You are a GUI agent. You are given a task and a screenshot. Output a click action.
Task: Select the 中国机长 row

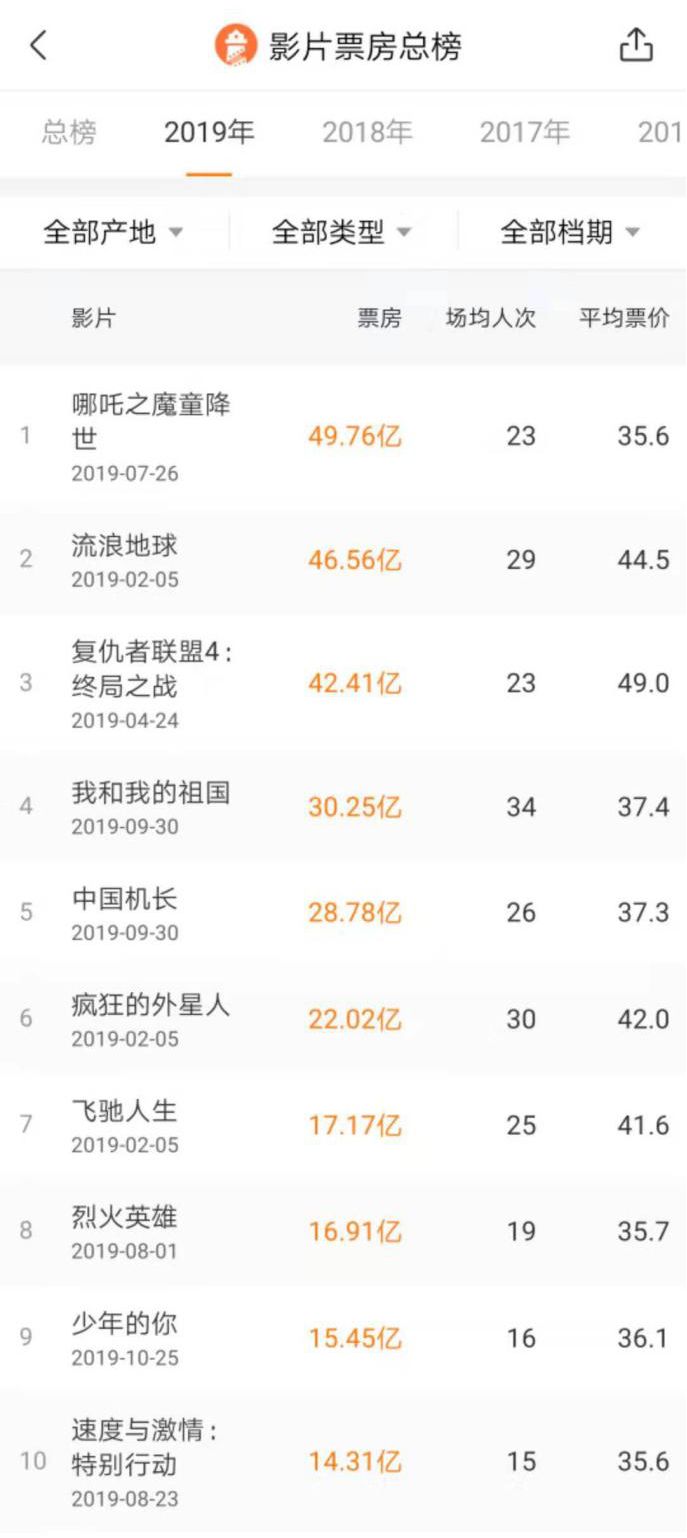343,913
